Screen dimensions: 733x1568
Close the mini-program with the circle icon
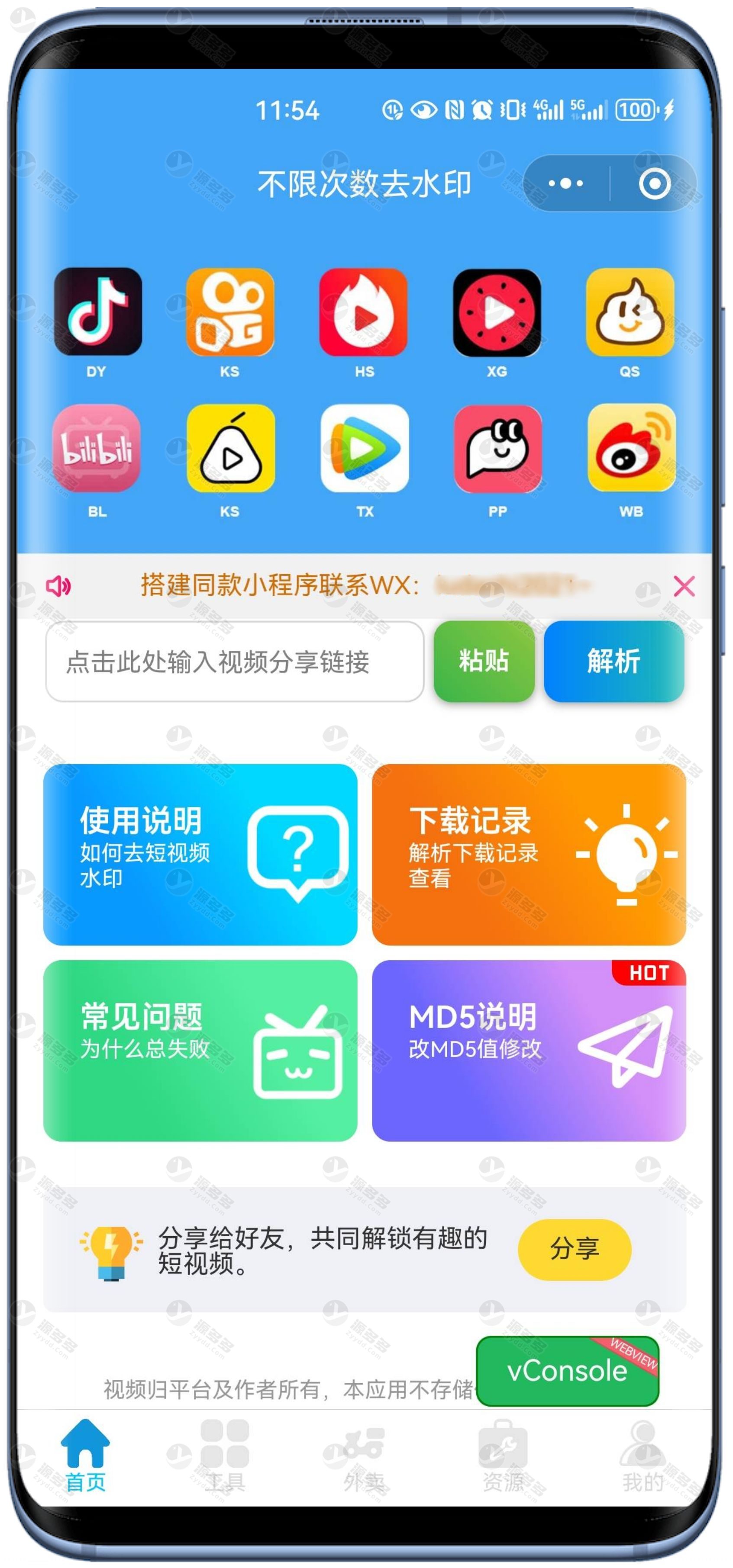tap(654, 183)
